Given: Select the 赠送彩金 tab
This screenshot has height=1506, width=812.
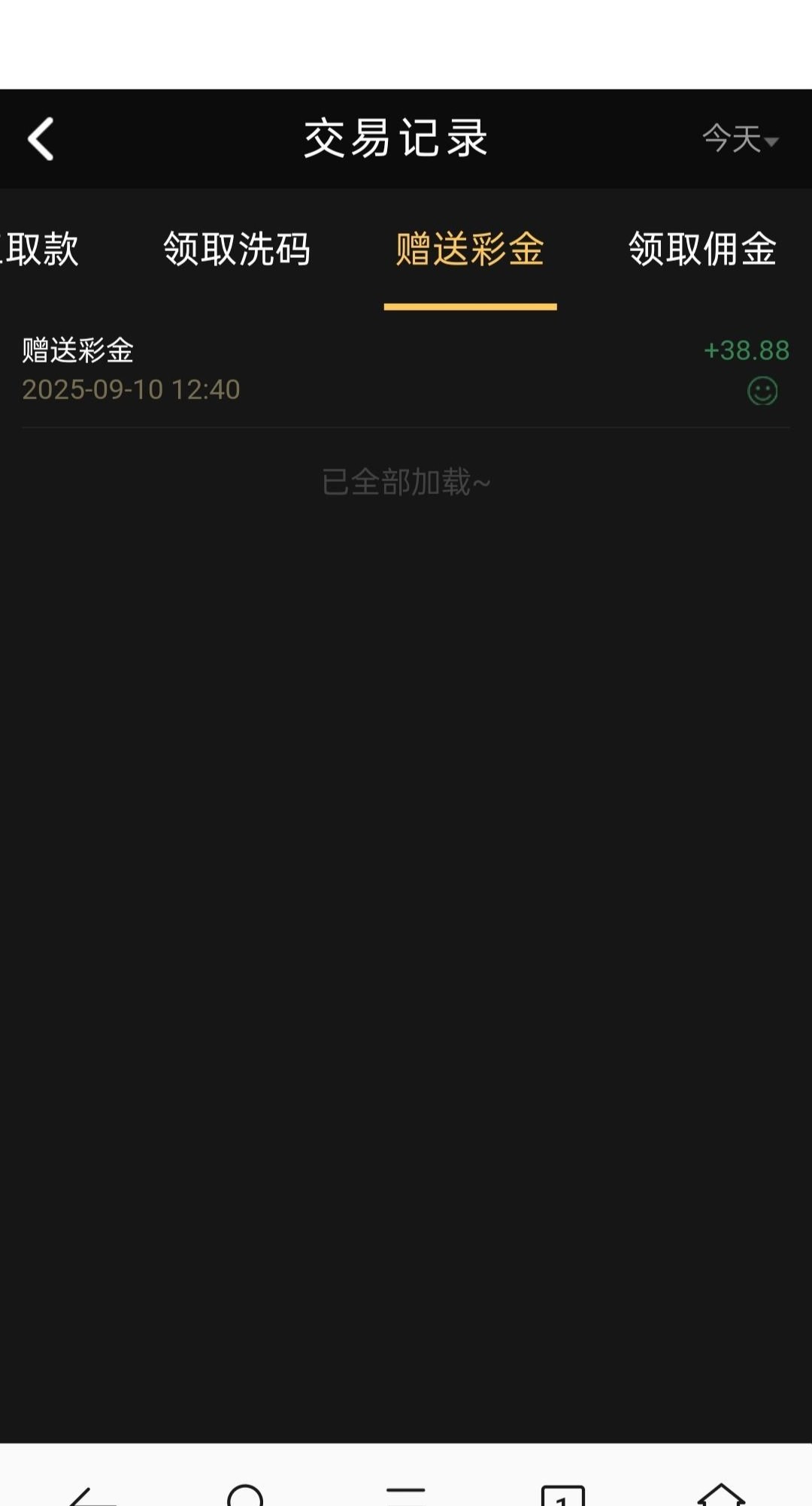Looking at the screenshot, I should (x=470, y=249).
